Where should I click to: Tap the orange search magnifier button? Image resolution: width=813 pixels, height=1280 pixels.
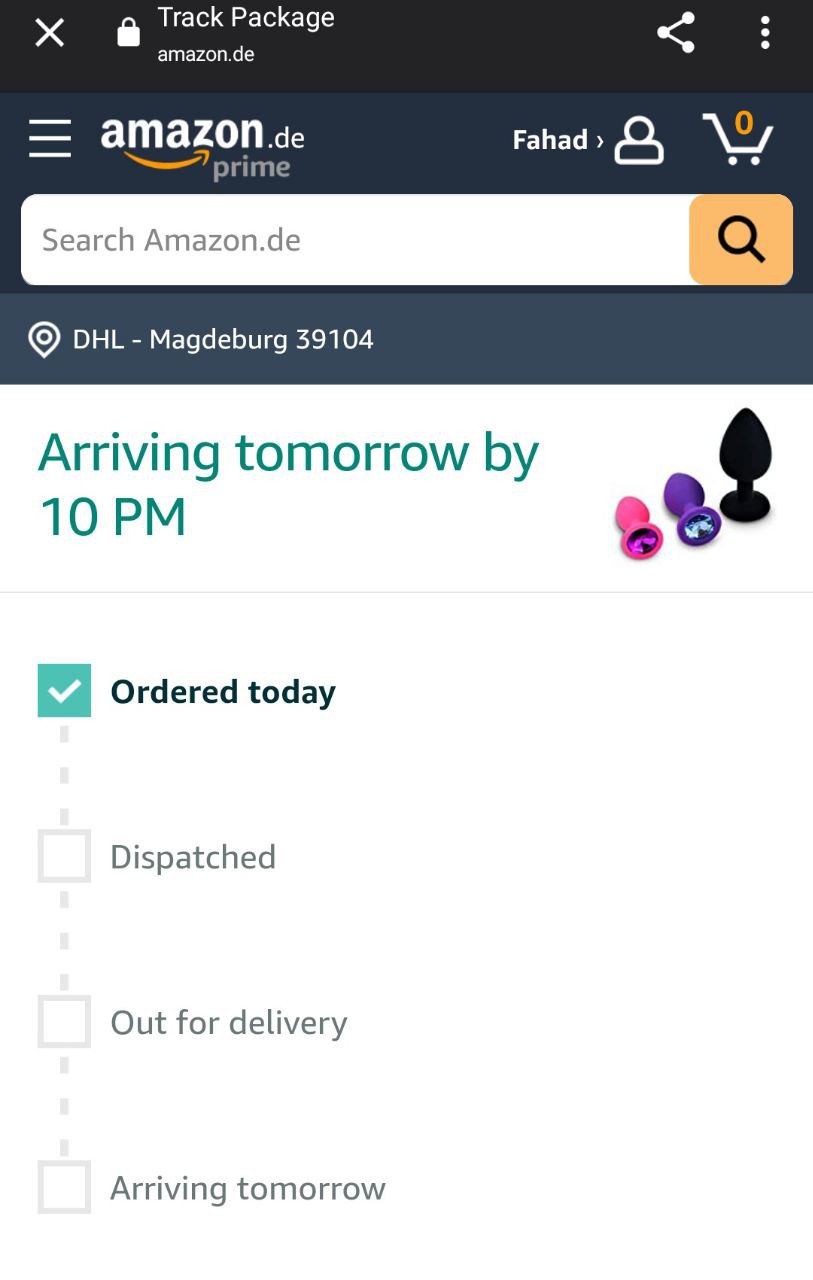[740, 240]
